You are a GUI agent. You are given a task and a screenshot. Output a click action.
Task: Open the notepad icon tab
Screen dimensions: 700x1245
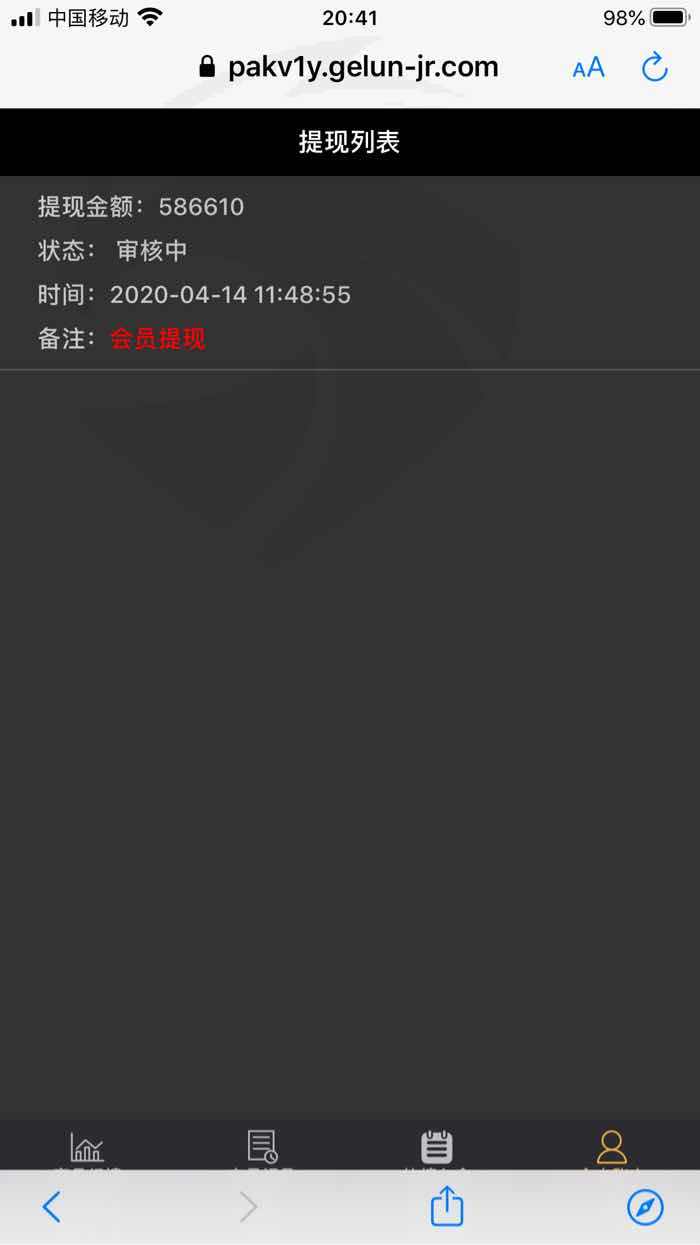click(437, 1147)
